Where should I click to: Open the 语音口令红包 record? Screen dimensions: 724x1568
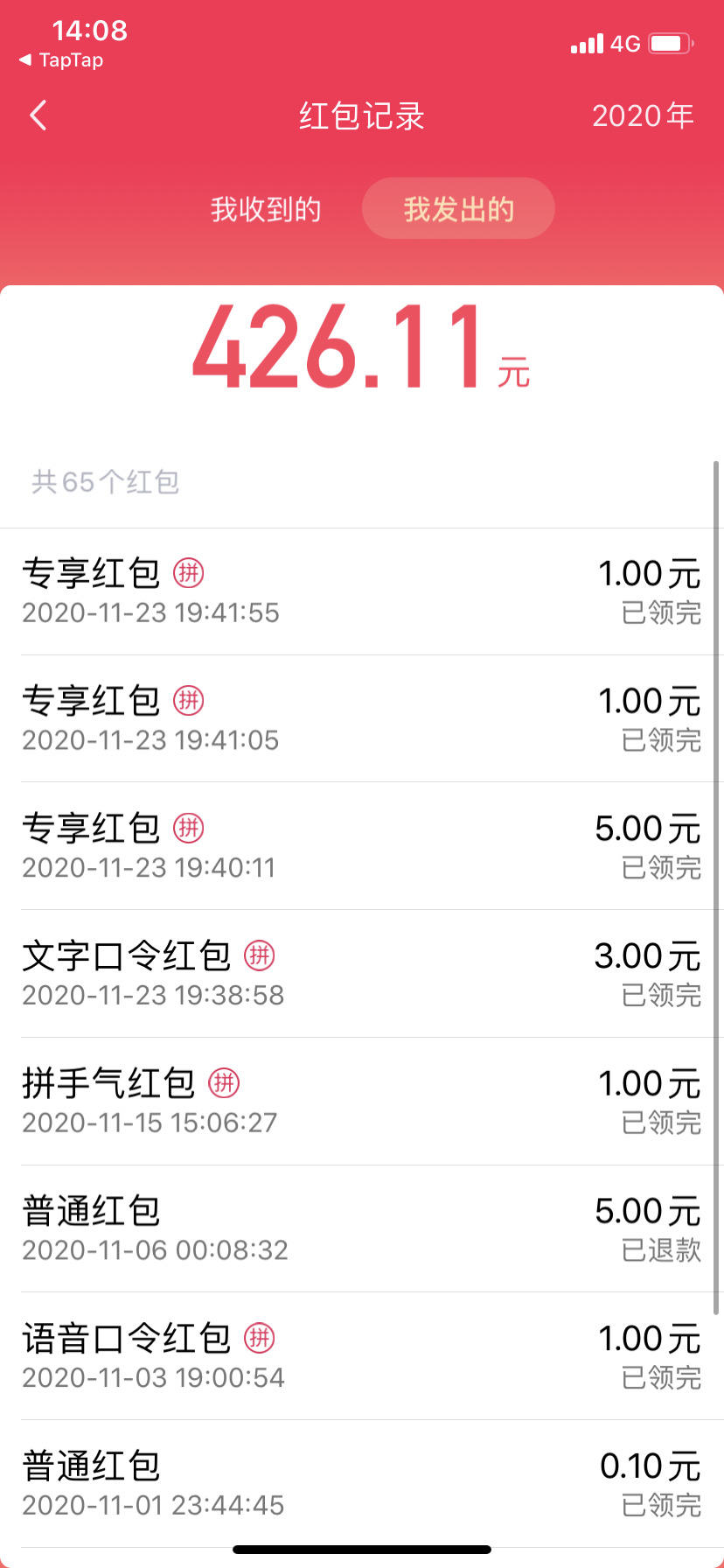point(361,1356)
